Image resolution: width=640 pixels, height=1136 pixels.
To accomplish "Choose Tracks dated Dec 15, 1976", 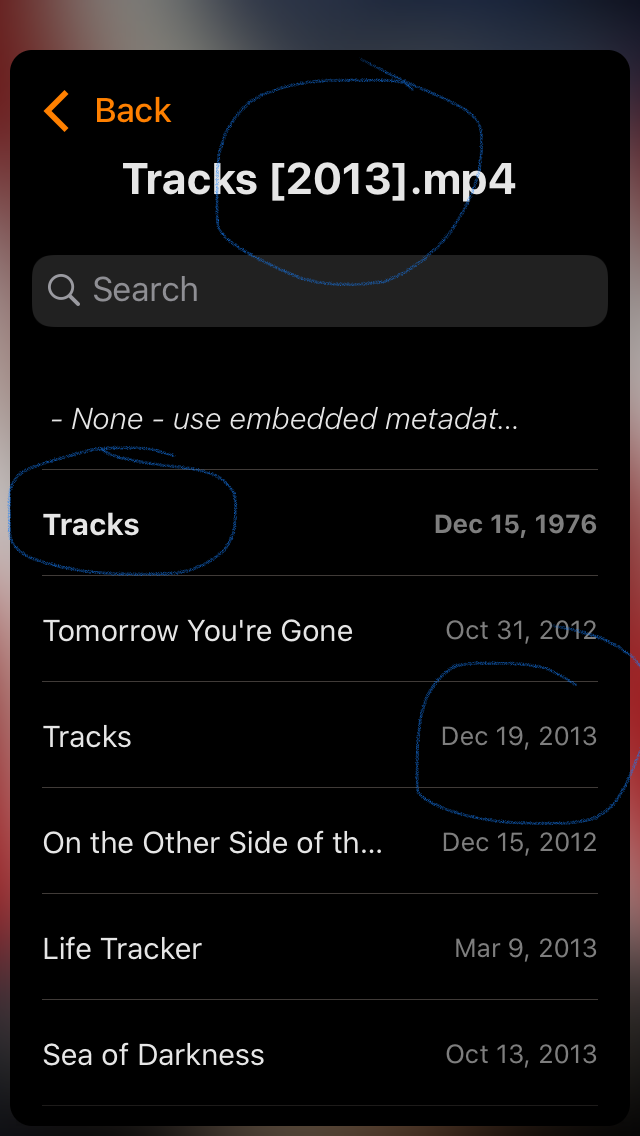I will click(320, 525).
